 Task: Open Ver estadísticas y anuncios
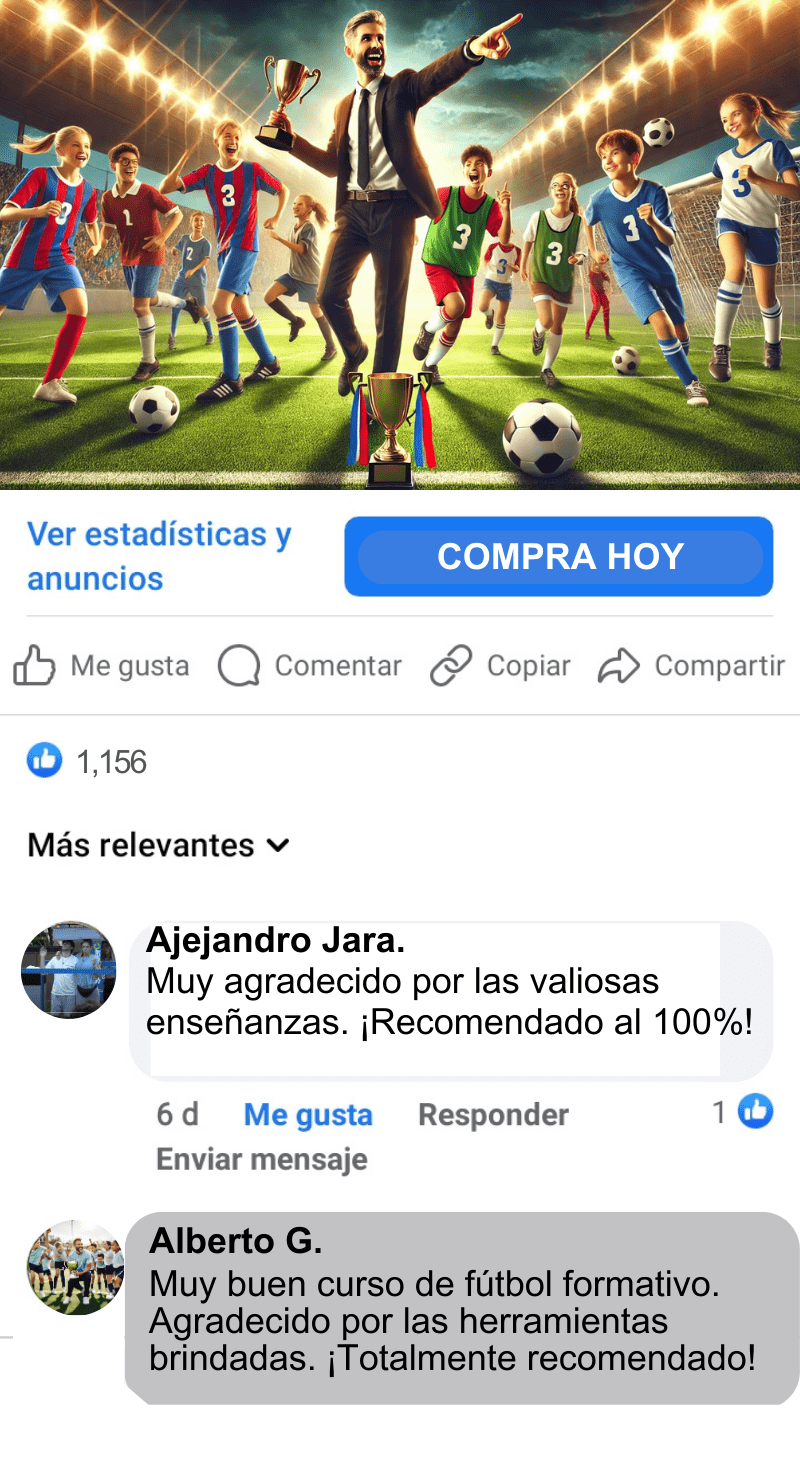[x=158, y=556]
